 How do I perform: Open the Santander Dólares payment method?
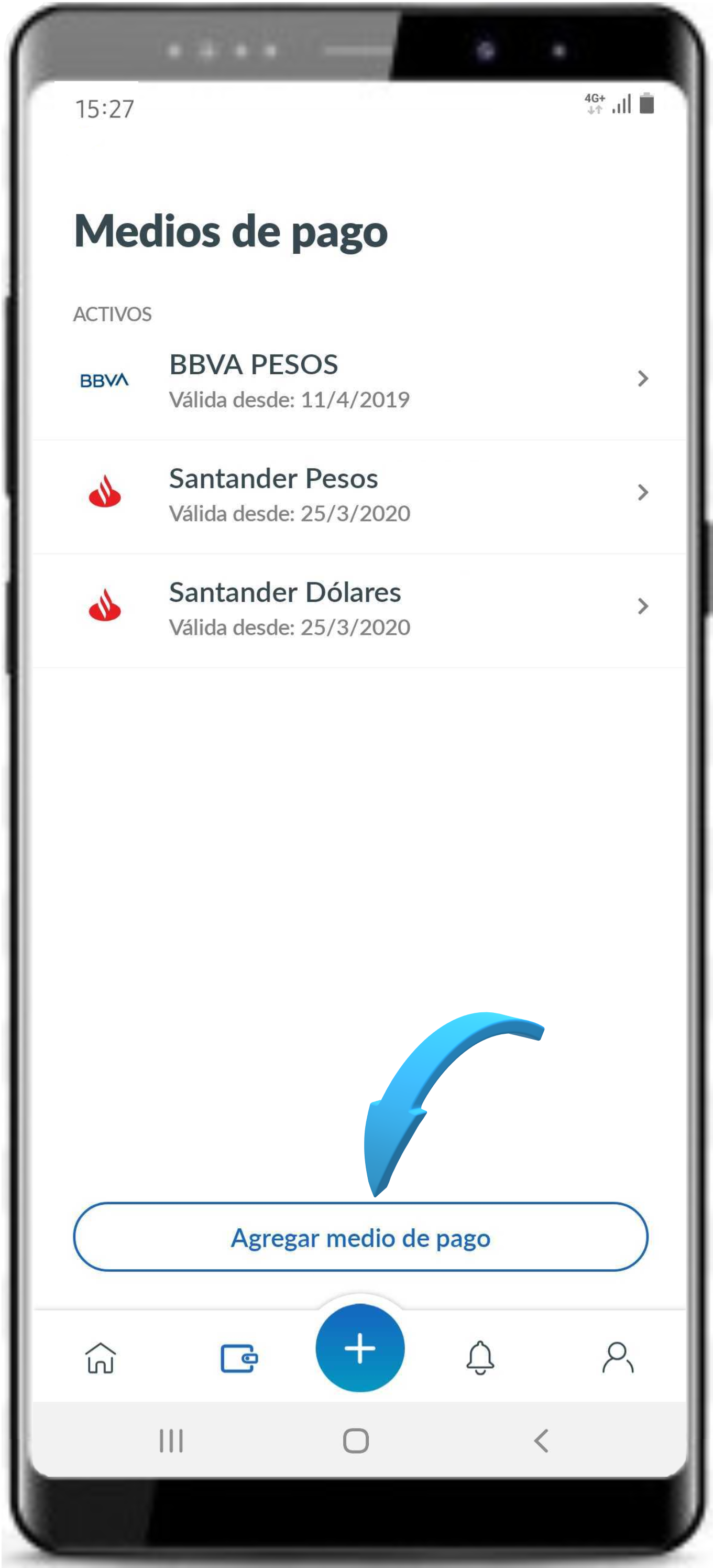click(x=359, y=608)
